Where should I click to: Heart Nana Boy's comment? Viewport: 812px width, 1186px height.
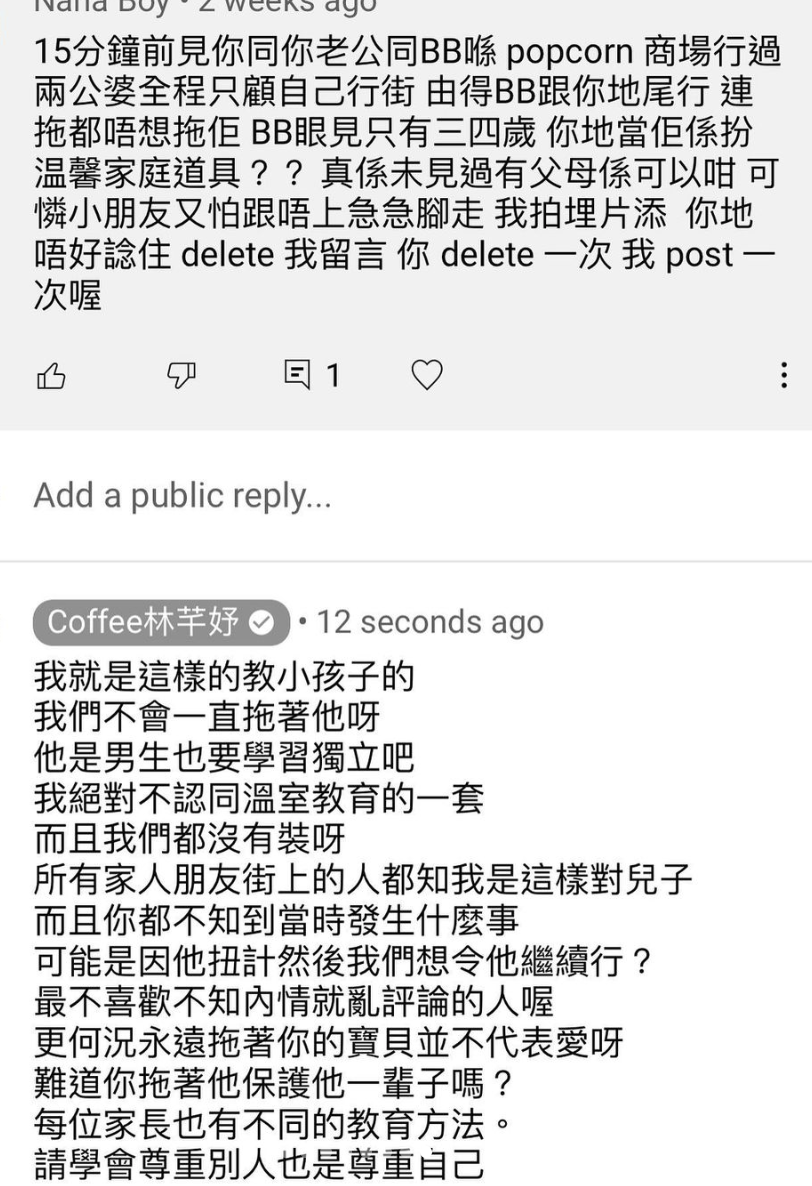click(427, 376)
